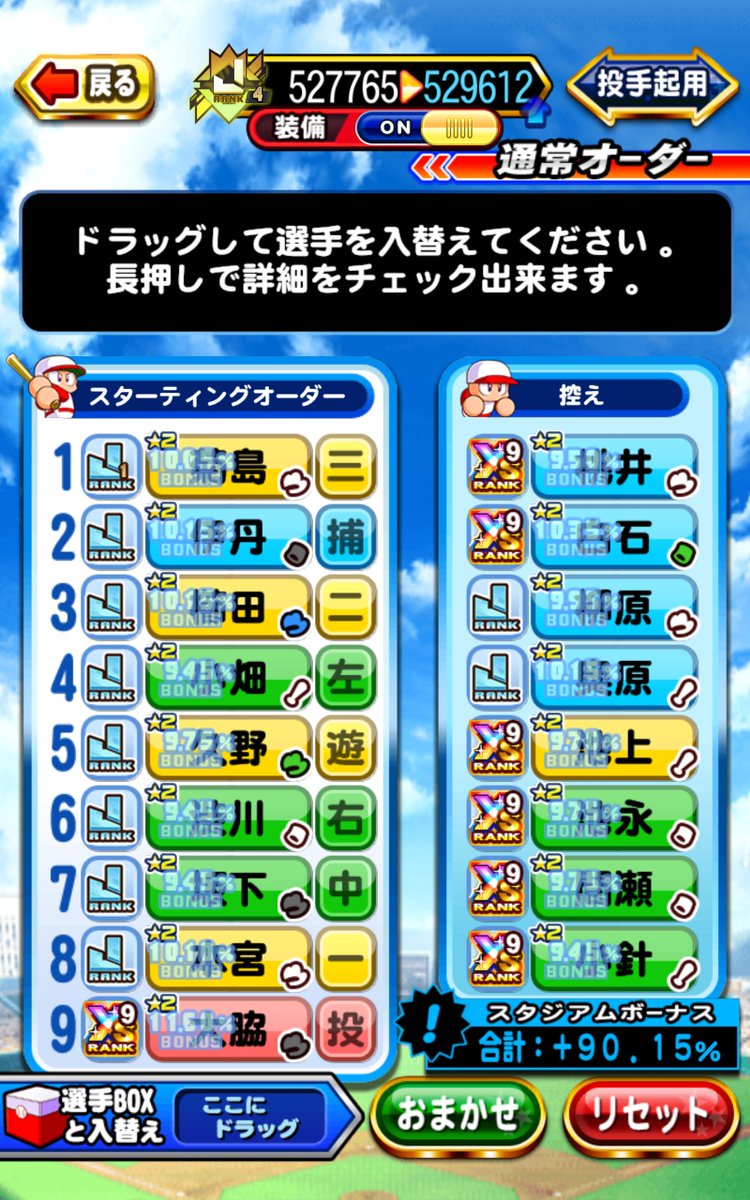
Task: Select the bench player ending in 針
Action: [582, 959]
